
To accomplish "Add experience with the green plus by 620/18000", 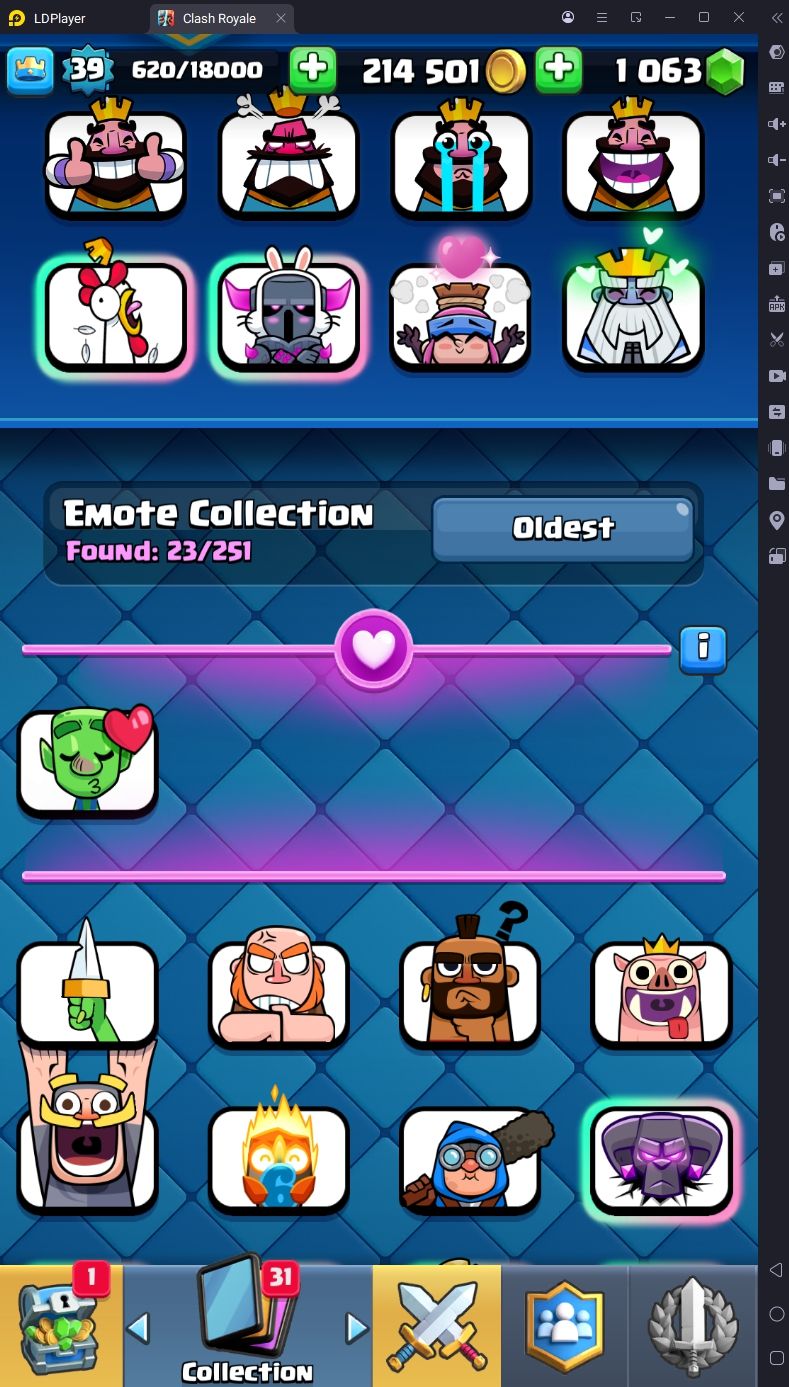I will click(313, 69).
